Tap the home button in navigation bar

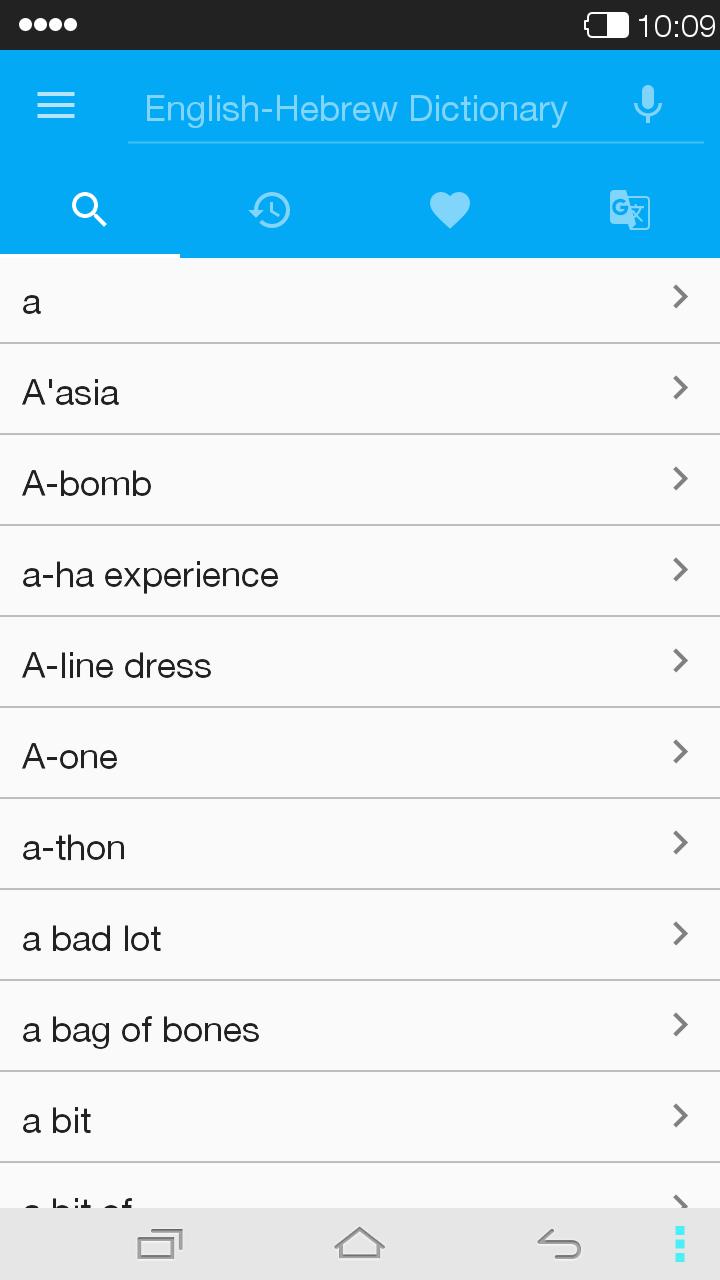[x=360, y=1243]
